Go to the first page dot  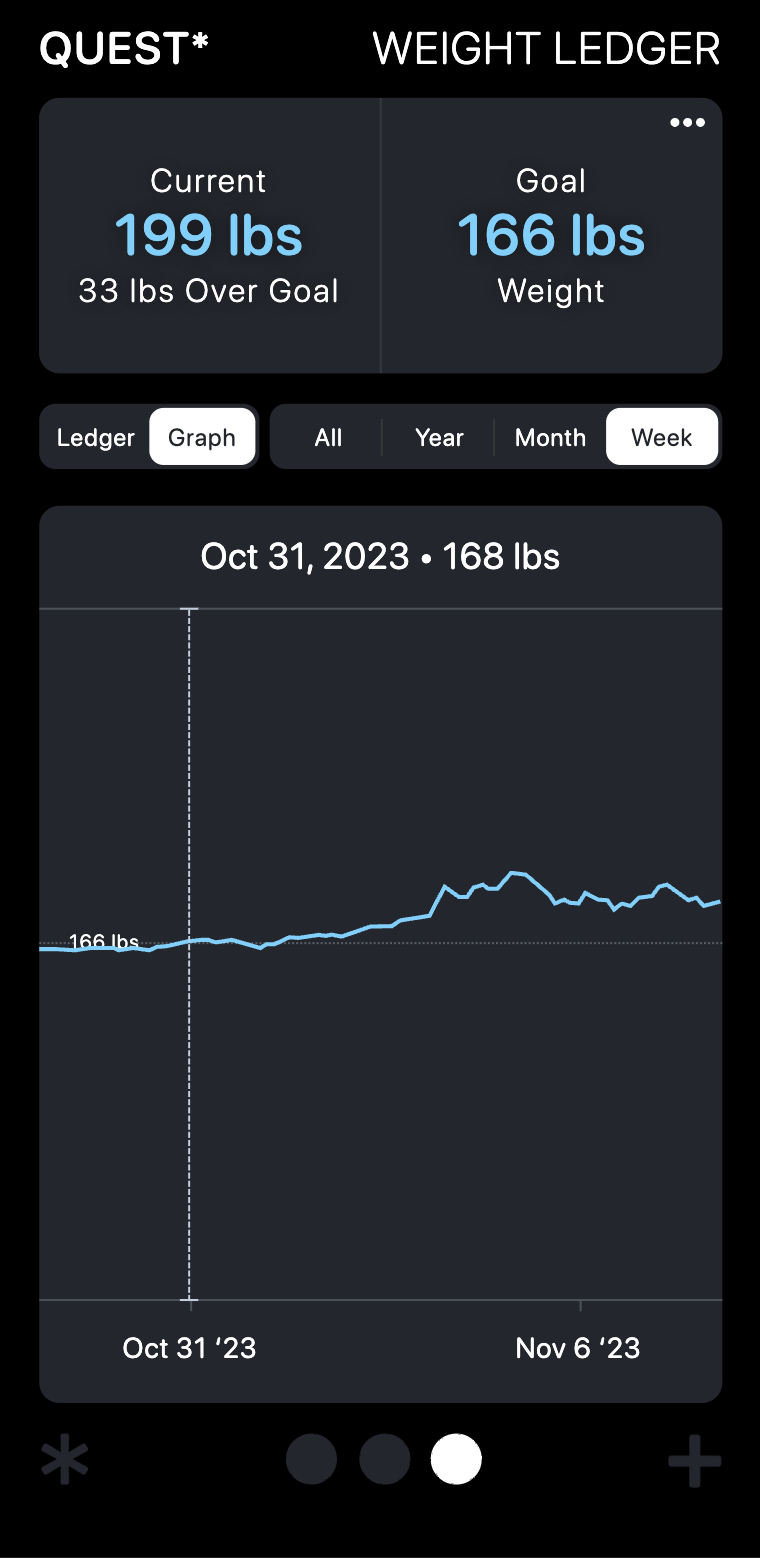pyautogui.click(x=311, y=1459)
